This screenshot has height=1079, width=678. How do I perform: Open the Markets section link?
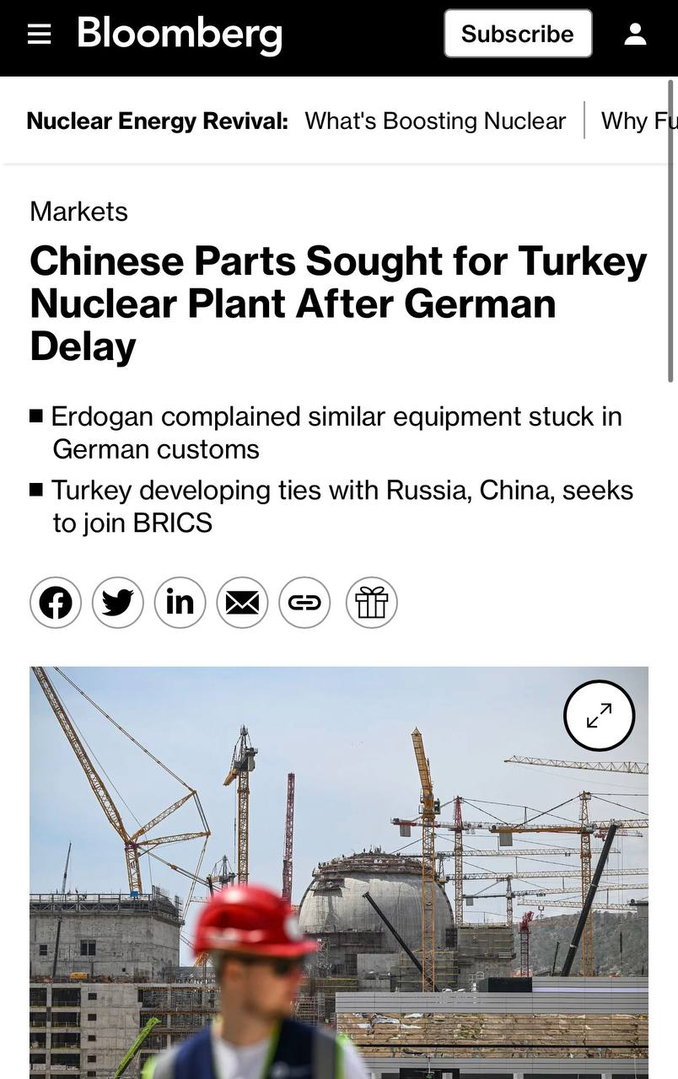tap(79, 212)
